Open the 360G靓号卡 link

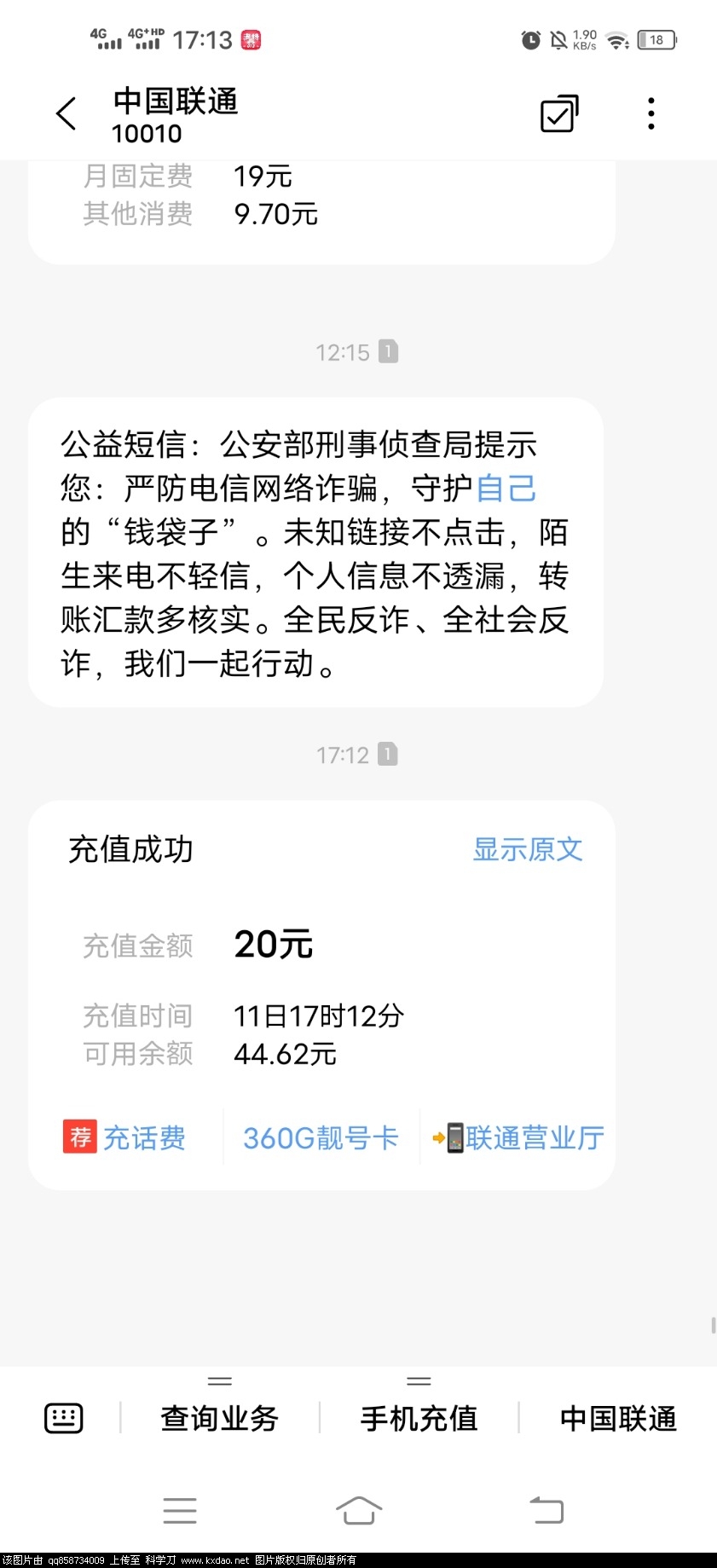(x=321, y=1137)
